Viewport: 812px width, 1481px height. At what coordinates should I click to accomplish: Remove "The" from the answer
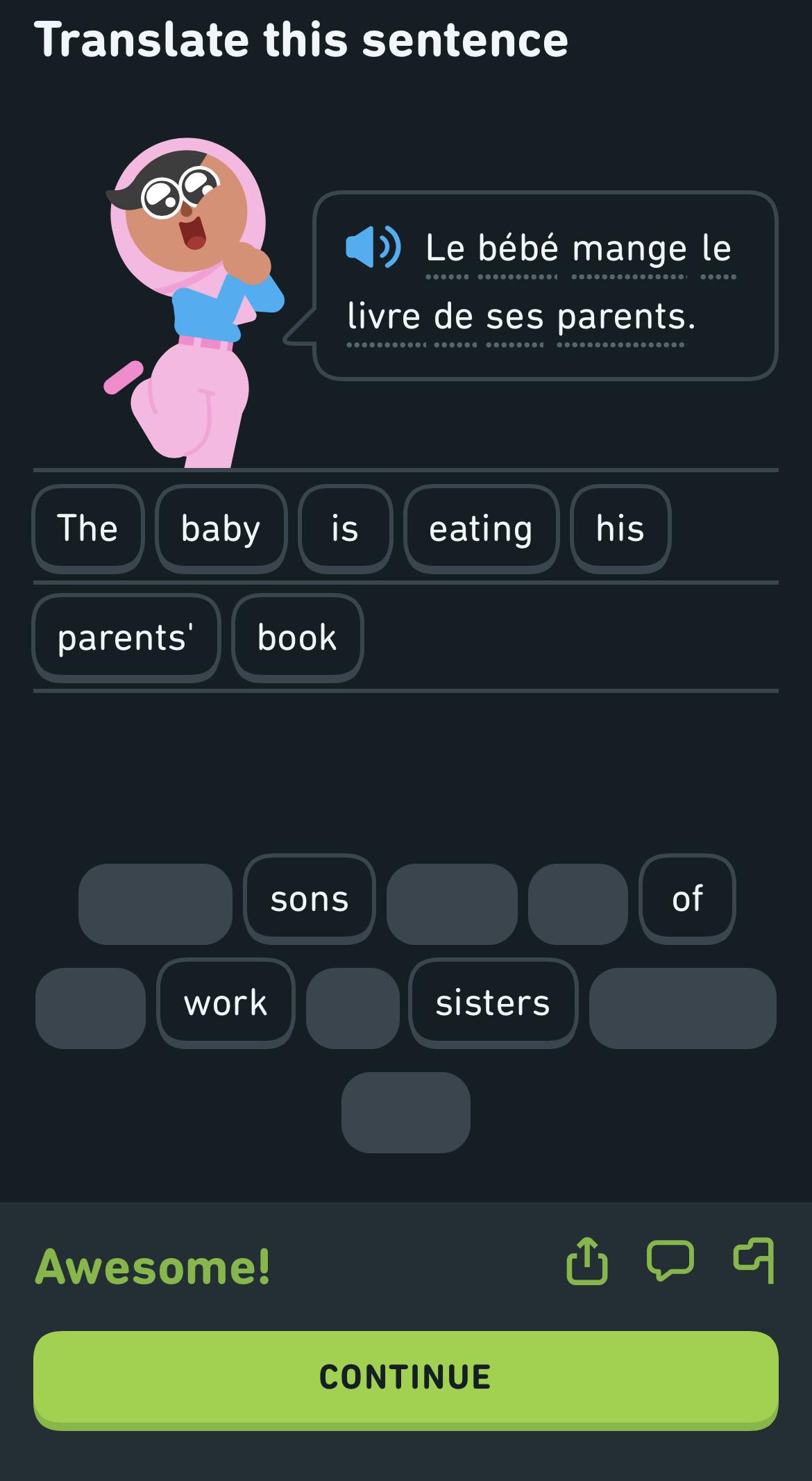pos(88,528)
